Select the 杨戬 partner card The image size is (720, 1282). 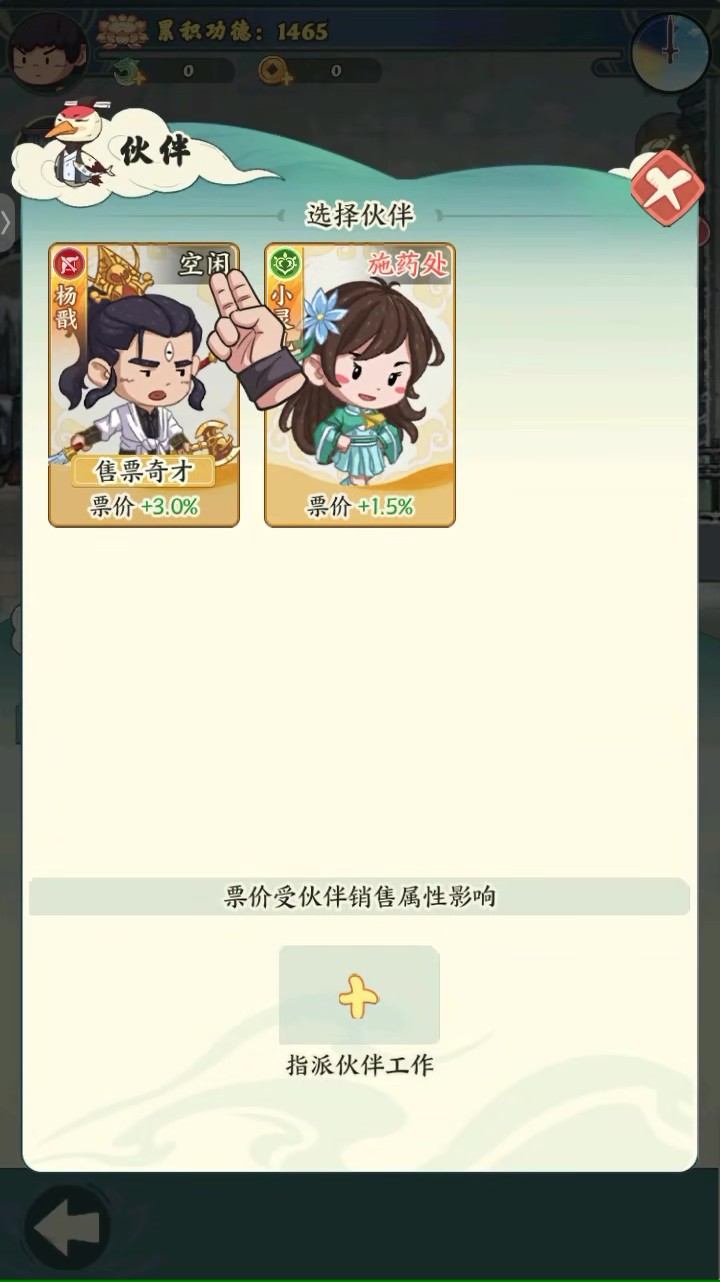[143, 385]
